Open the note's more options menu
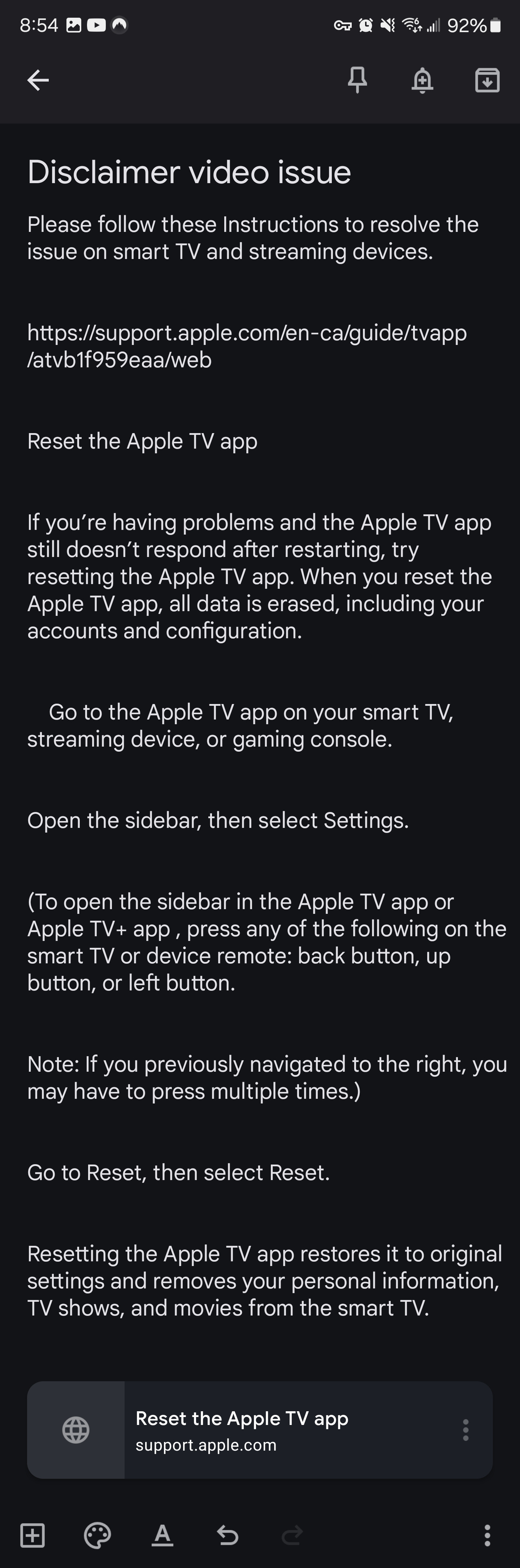Image resolution: width=520 pixels, height=1568 pixels. click(486, 1535)
